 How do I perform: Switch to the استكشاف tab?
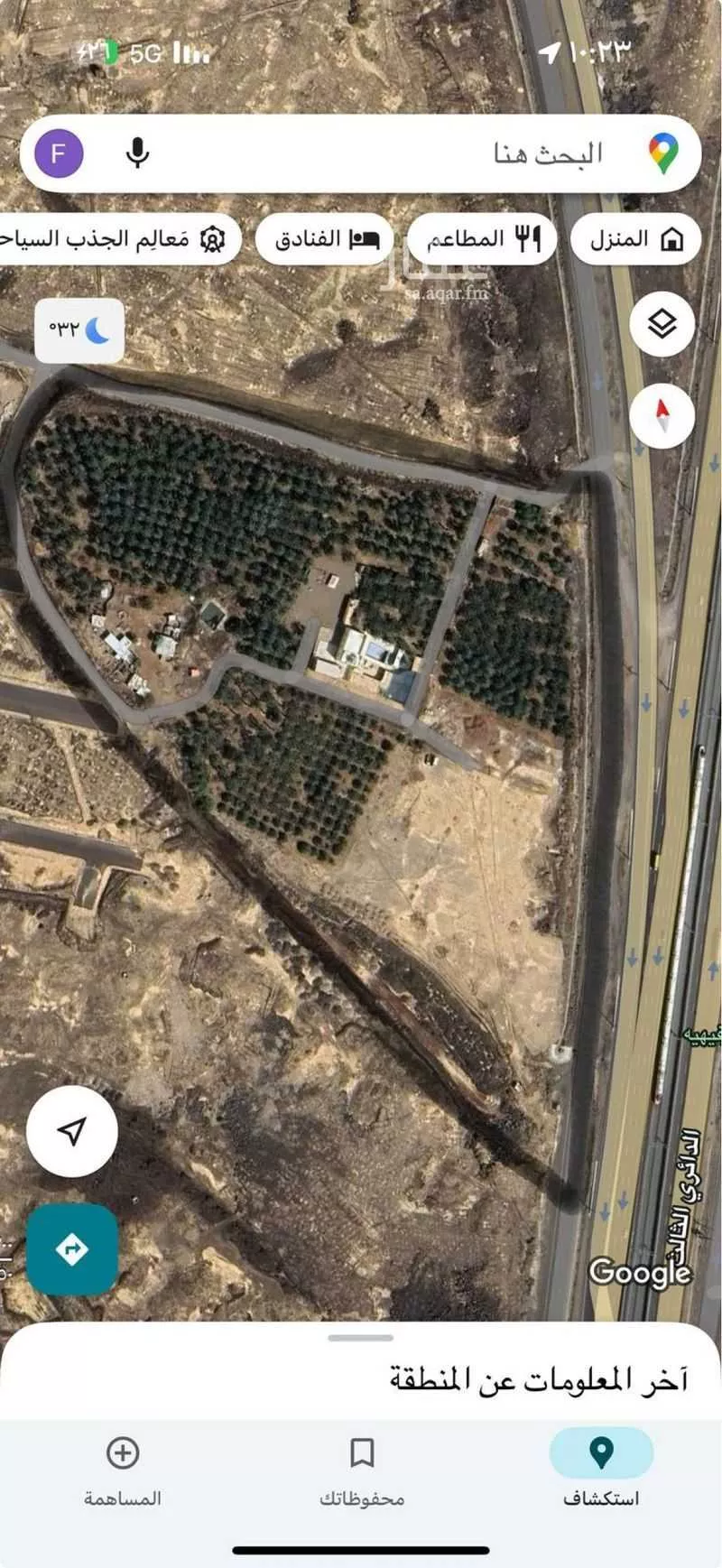tap(601, 1471)
